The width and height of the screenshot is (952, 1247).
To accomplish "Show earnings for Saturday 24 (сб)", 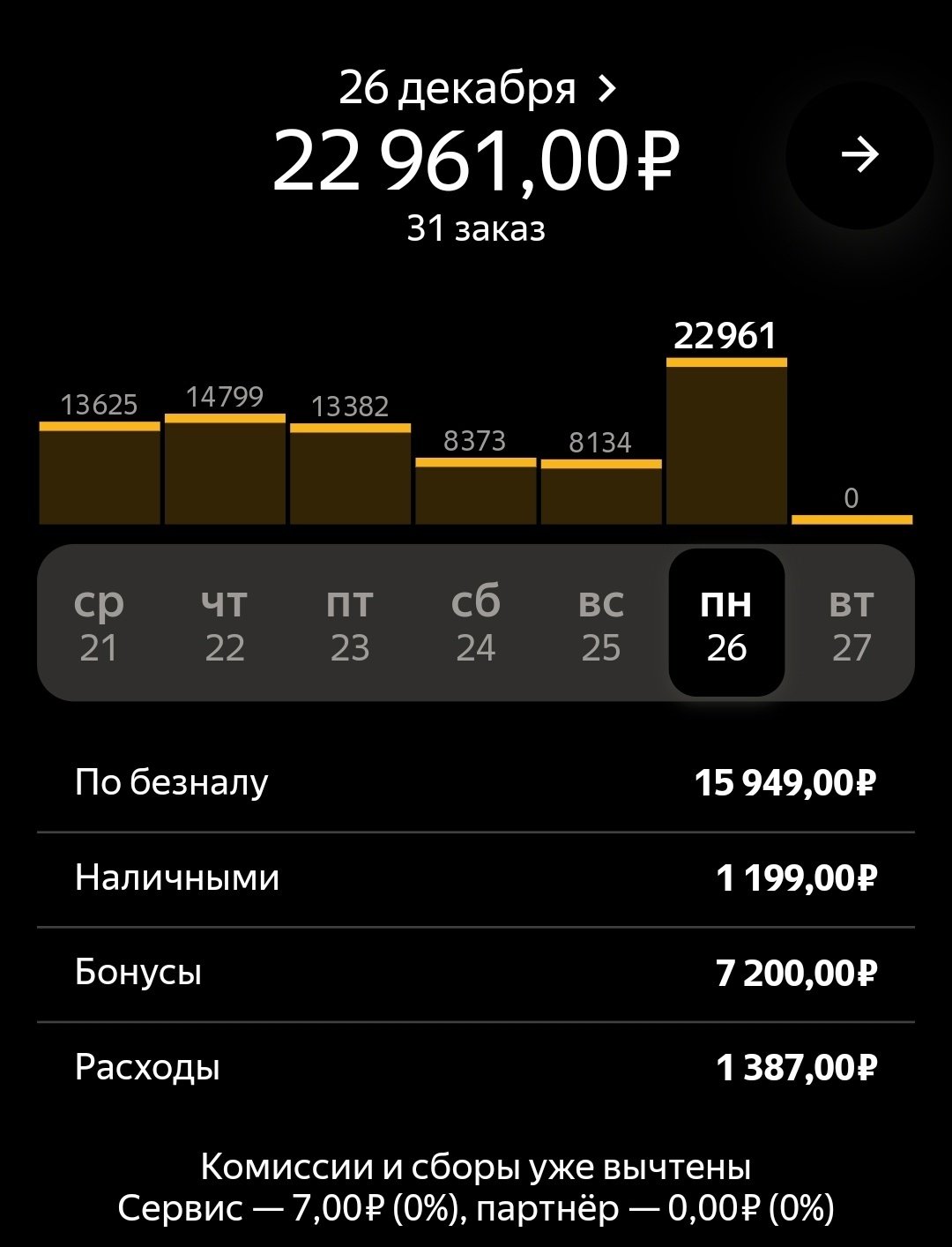I will [476, 623].
